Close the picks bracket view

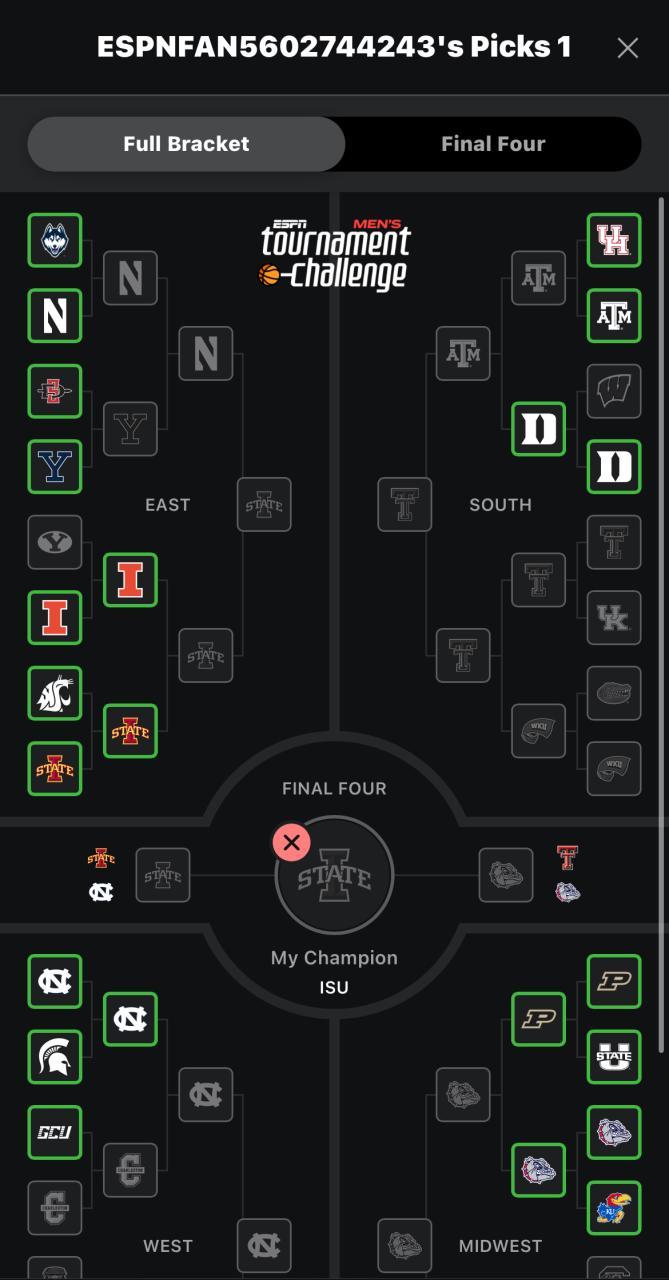point(627,48)
